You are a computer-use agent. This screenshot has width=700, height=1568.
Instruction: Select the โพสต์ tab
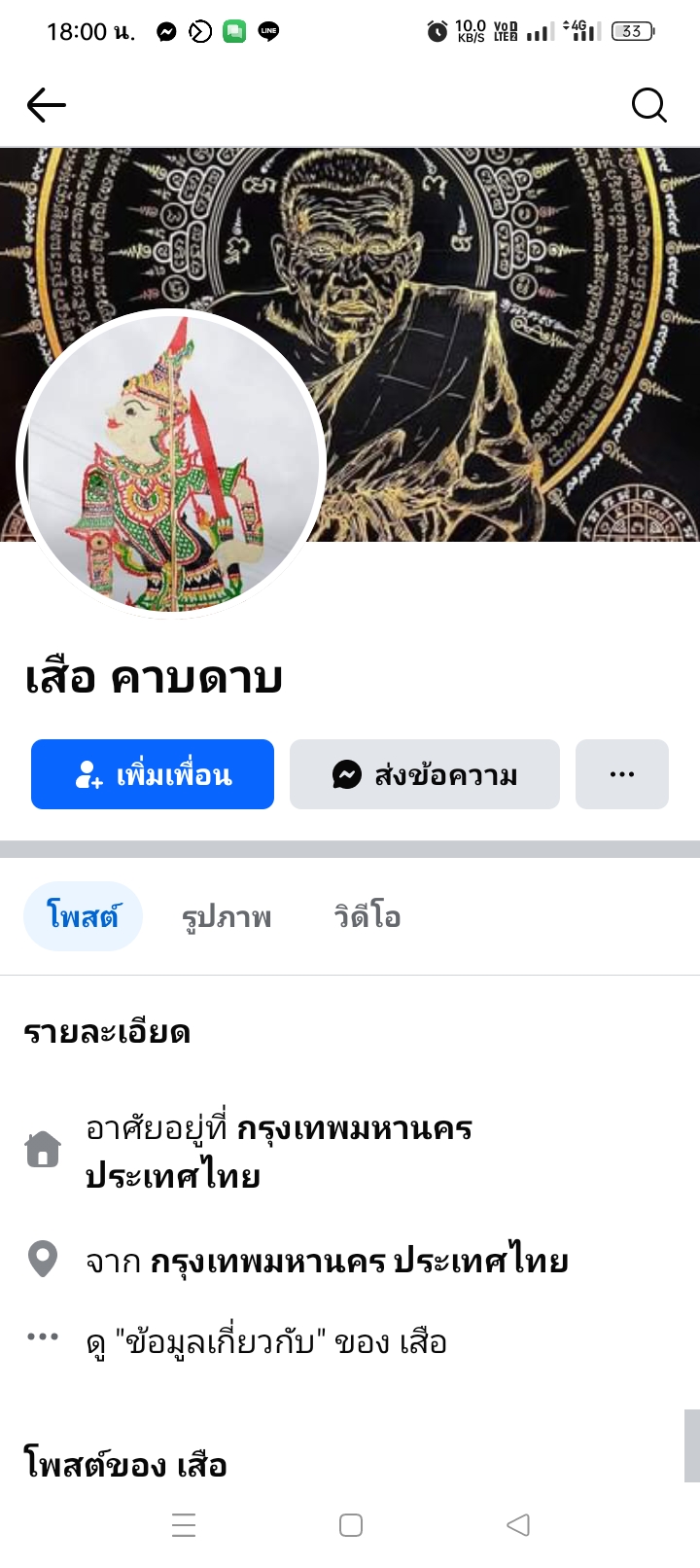[83, 916]
